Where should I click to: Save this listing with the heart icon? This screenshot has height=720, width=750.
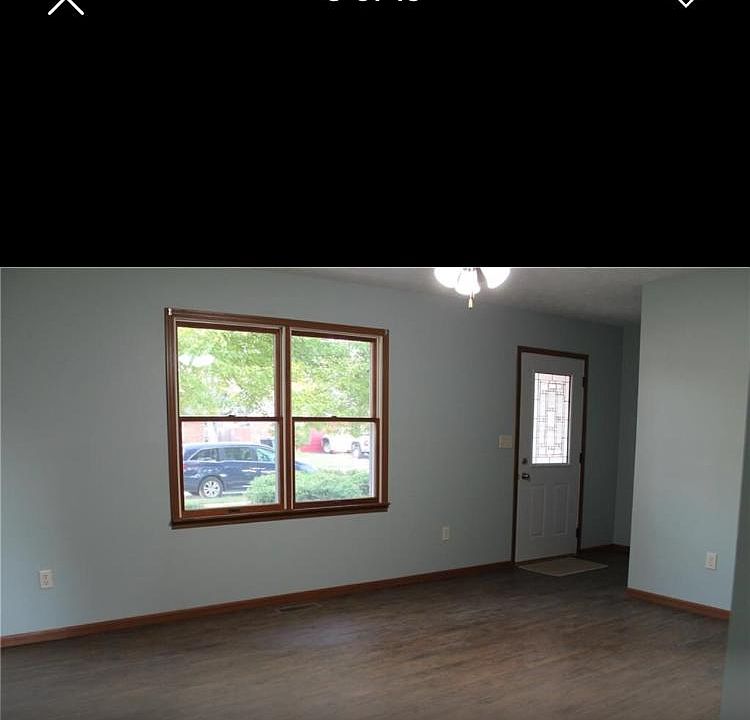tap(685, 3)
